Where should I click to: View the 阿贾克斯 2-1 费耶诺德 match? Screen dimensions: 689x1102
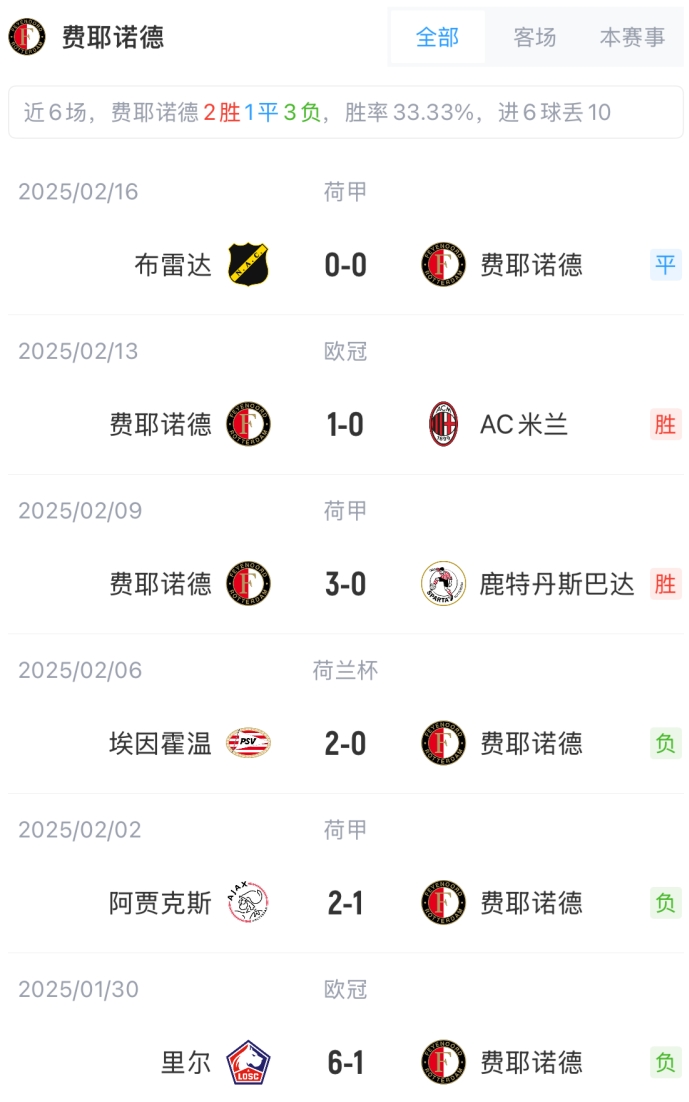(x=345, y=903)
